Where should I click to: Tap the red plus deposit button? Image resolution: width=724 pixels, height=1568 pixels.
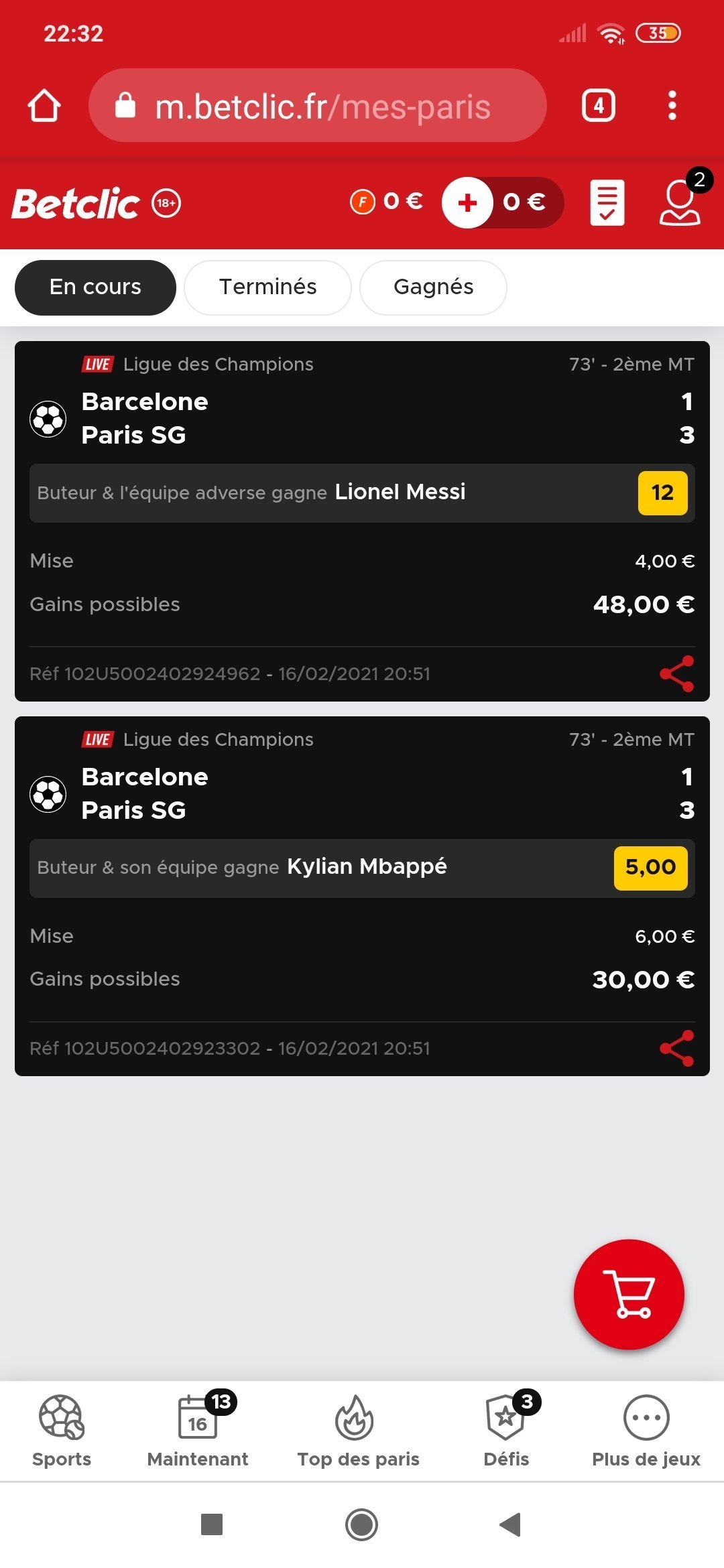pos(467,202)
